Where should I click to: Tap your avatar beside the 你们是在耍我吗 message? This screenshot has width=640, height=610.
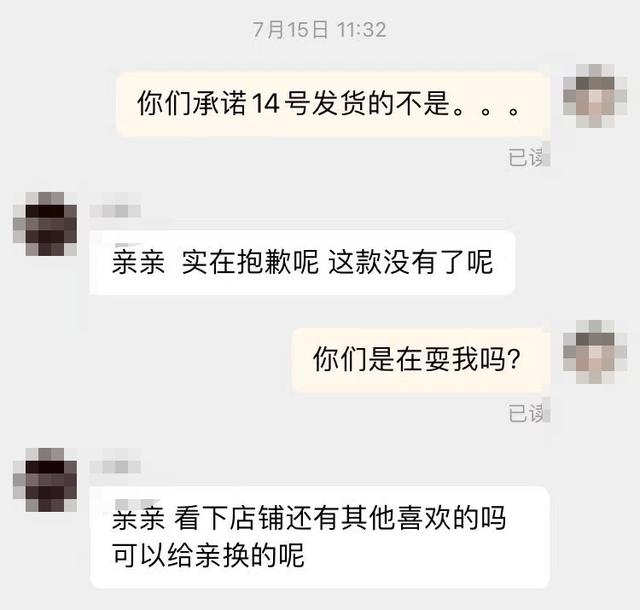595,354
